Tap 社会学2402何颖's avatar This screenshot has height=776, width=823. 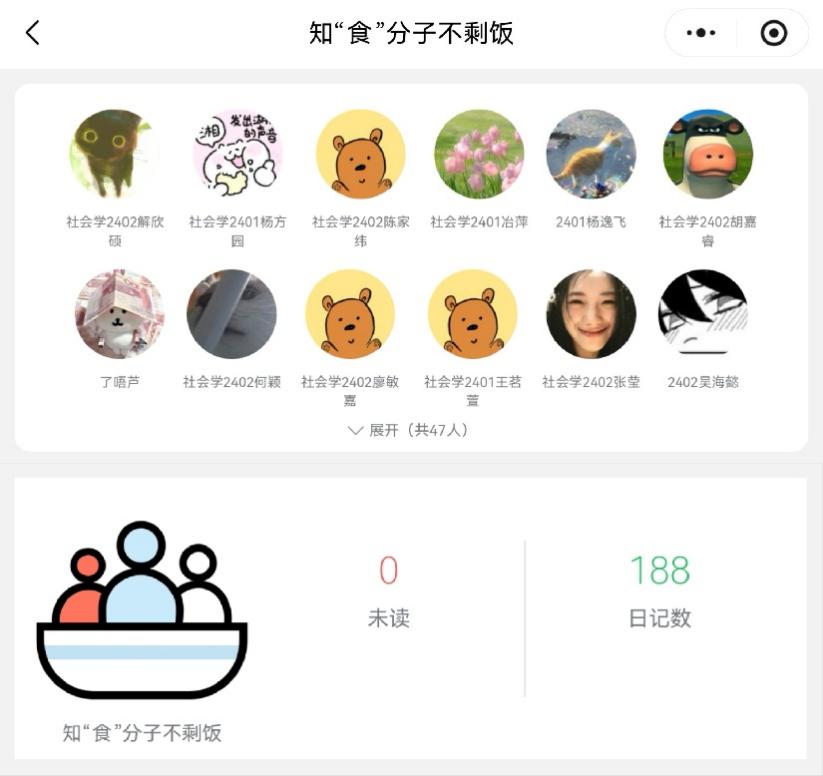pyautogui.click(x=231, y=314)
